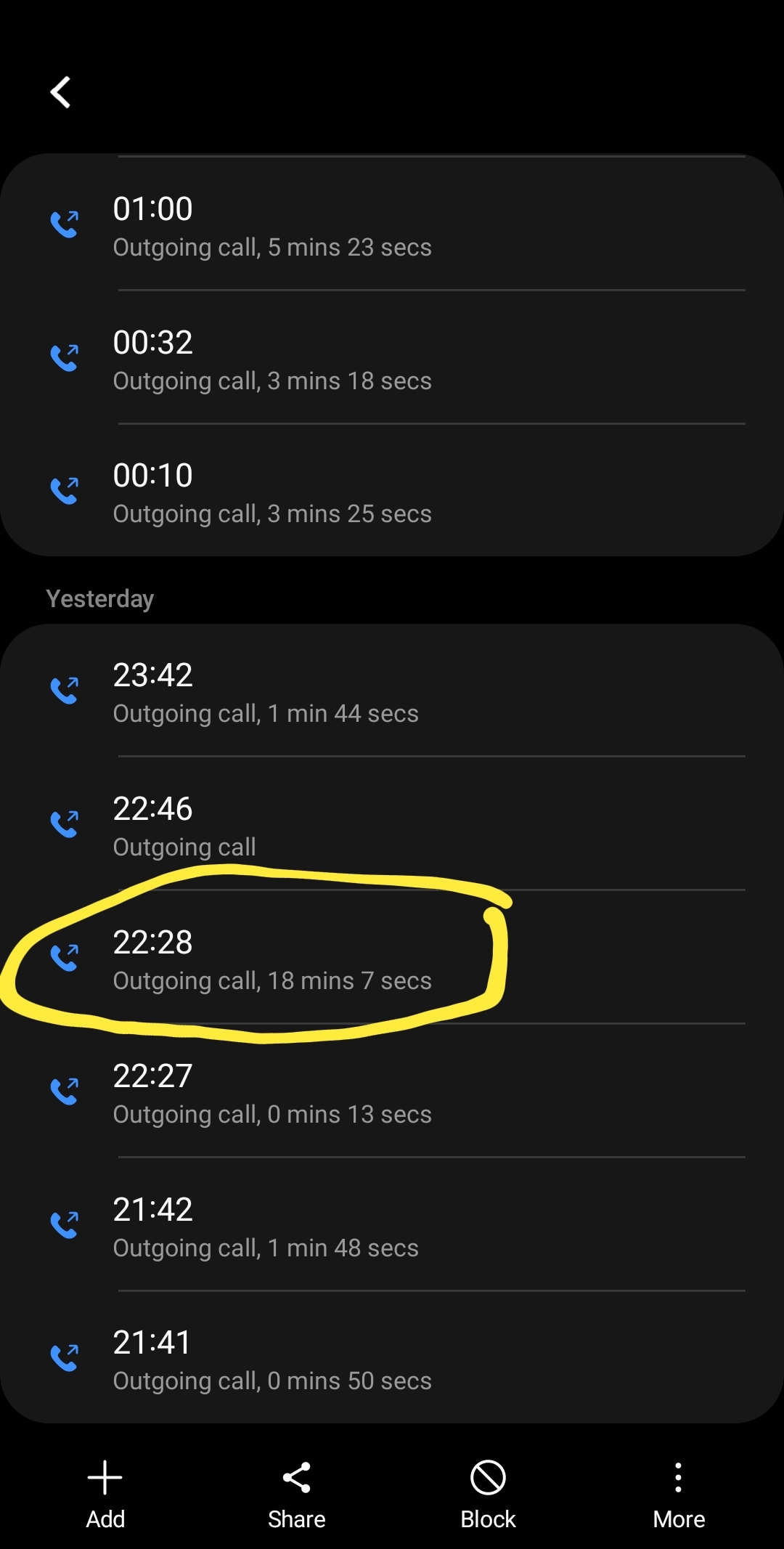Go back using the top arrow

[61, 92]
